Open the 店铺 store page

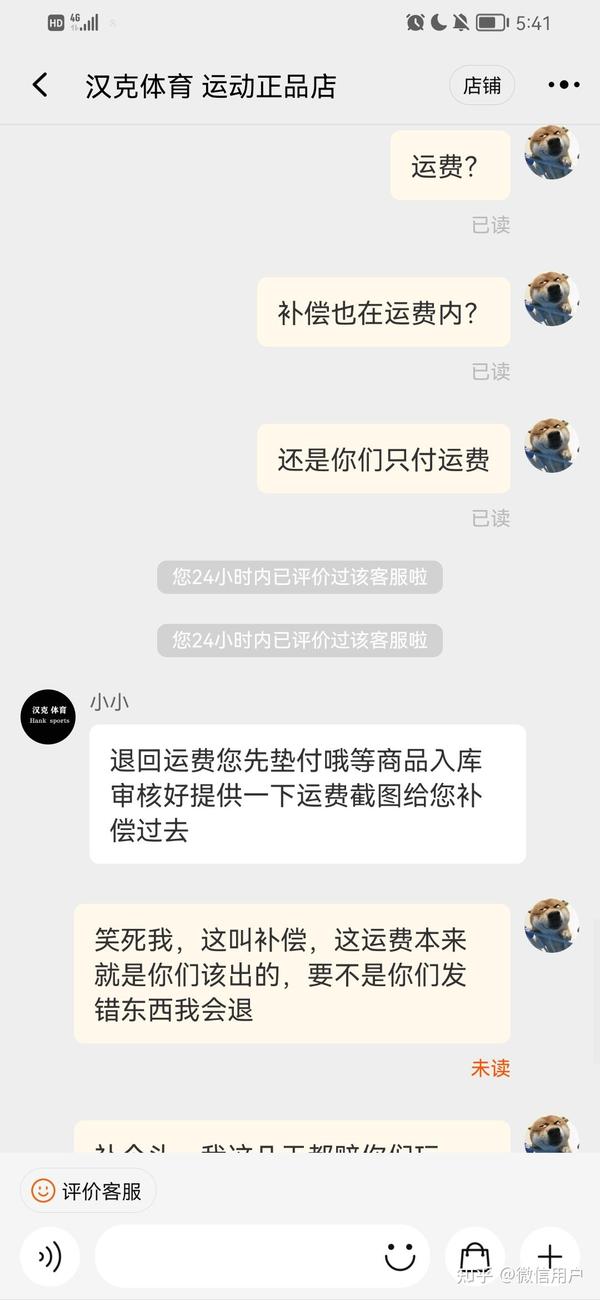[482, 86]
